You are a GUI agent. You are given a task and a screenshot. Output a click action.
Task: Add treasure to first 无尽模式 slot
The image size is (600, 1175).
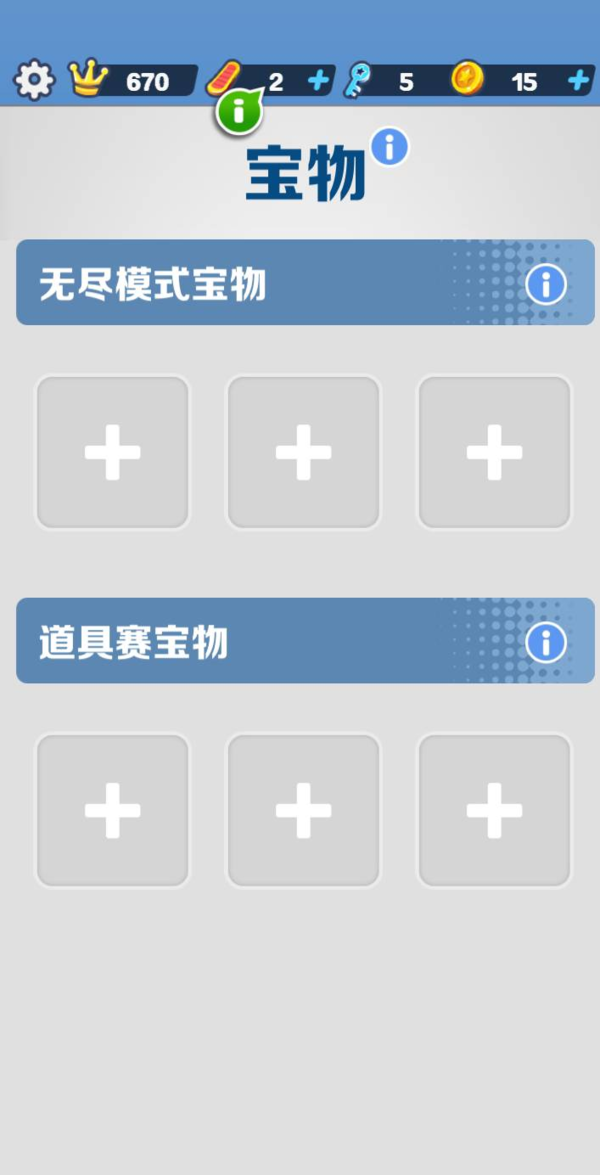(x=113, y=452)
